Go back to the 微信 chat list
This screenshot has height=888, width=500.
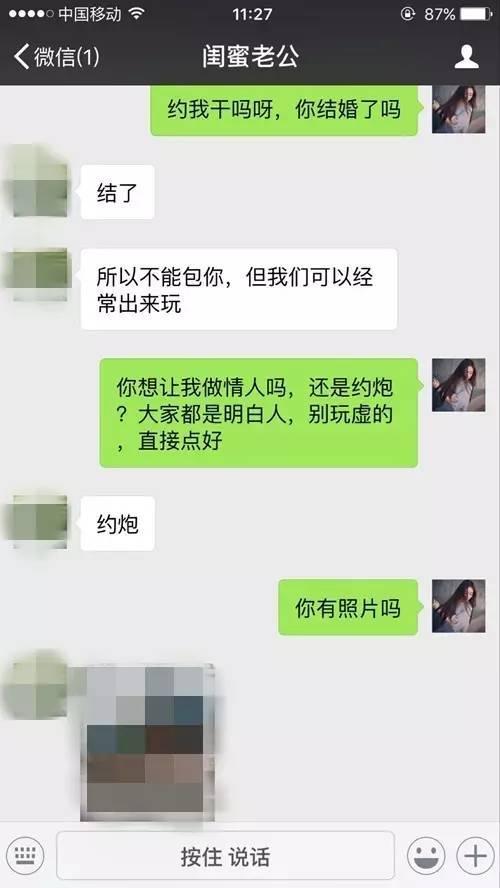click(x=55, y=57)
